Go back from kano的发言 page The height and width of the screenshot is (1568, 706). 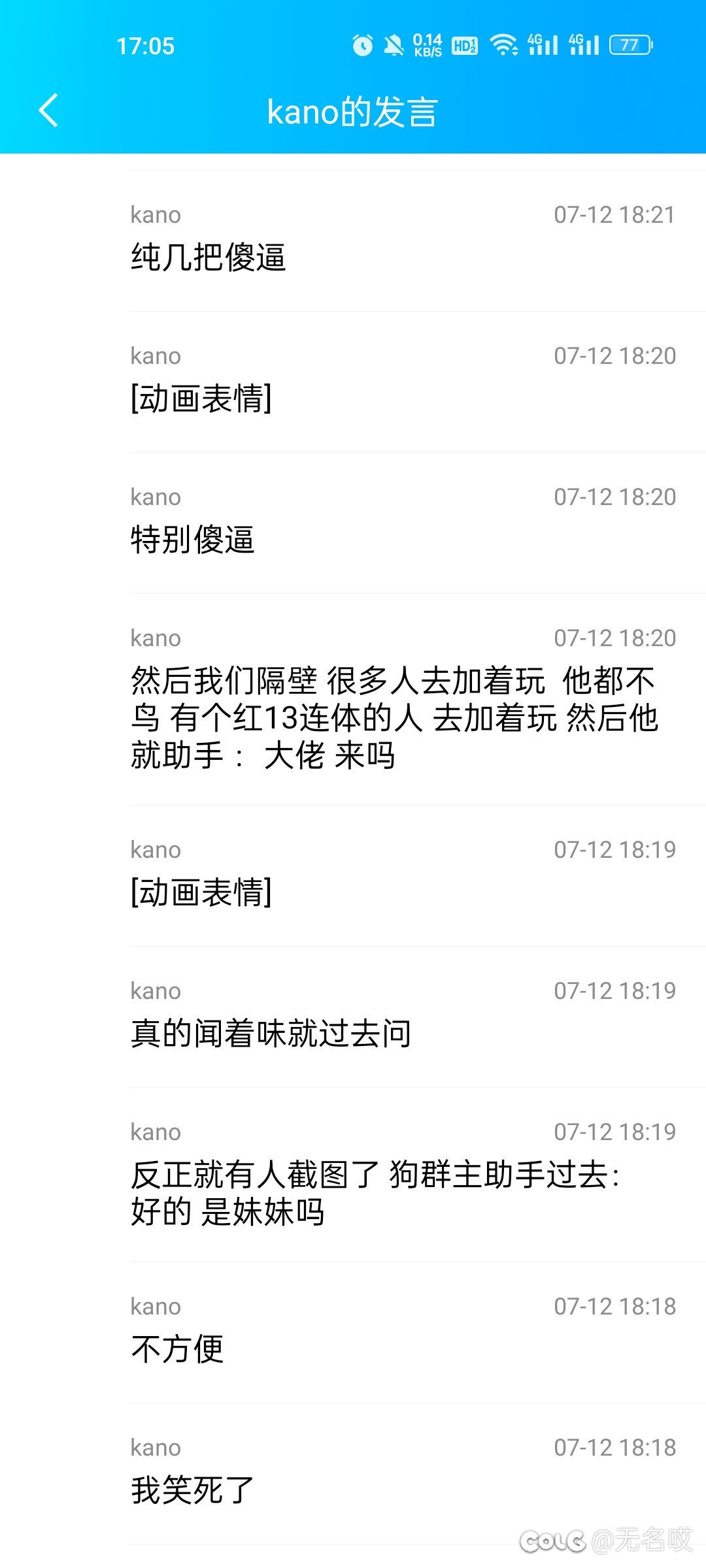pos(49,110)
